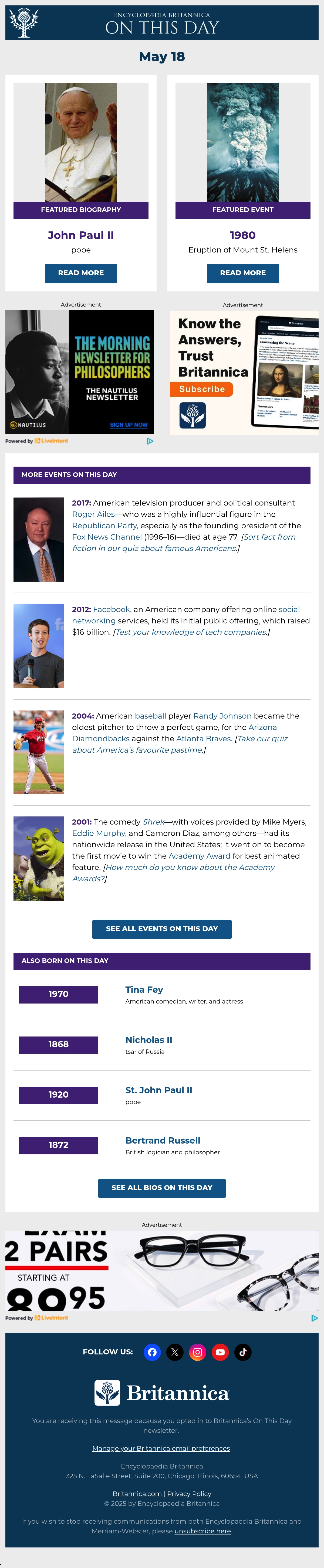Screen dimensions: 324x1568
Task: Open Britannica's YouTube icon
Action: 220,1352
